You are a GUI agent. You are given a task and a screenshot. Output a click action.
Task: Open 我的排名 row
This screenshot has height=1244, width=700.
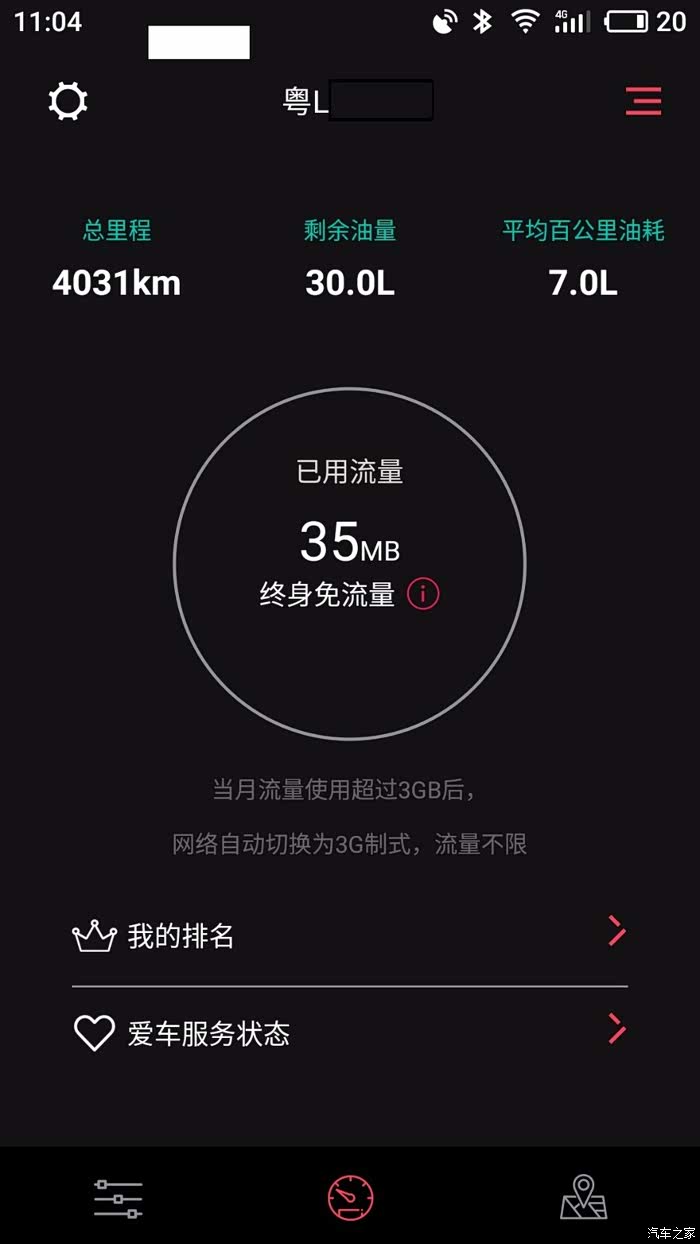(x=349, y=936)
